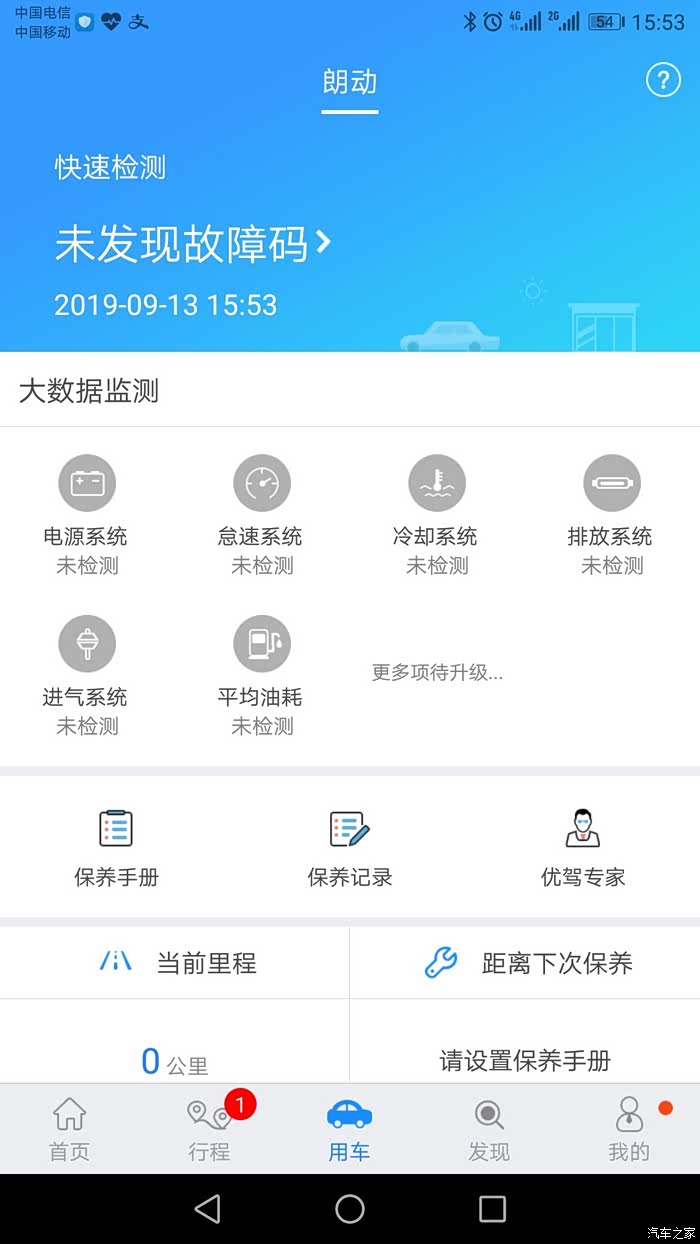Open 保养手册 maintenance manual
This screenshot has height=1244, width=700.
point(116,848)
